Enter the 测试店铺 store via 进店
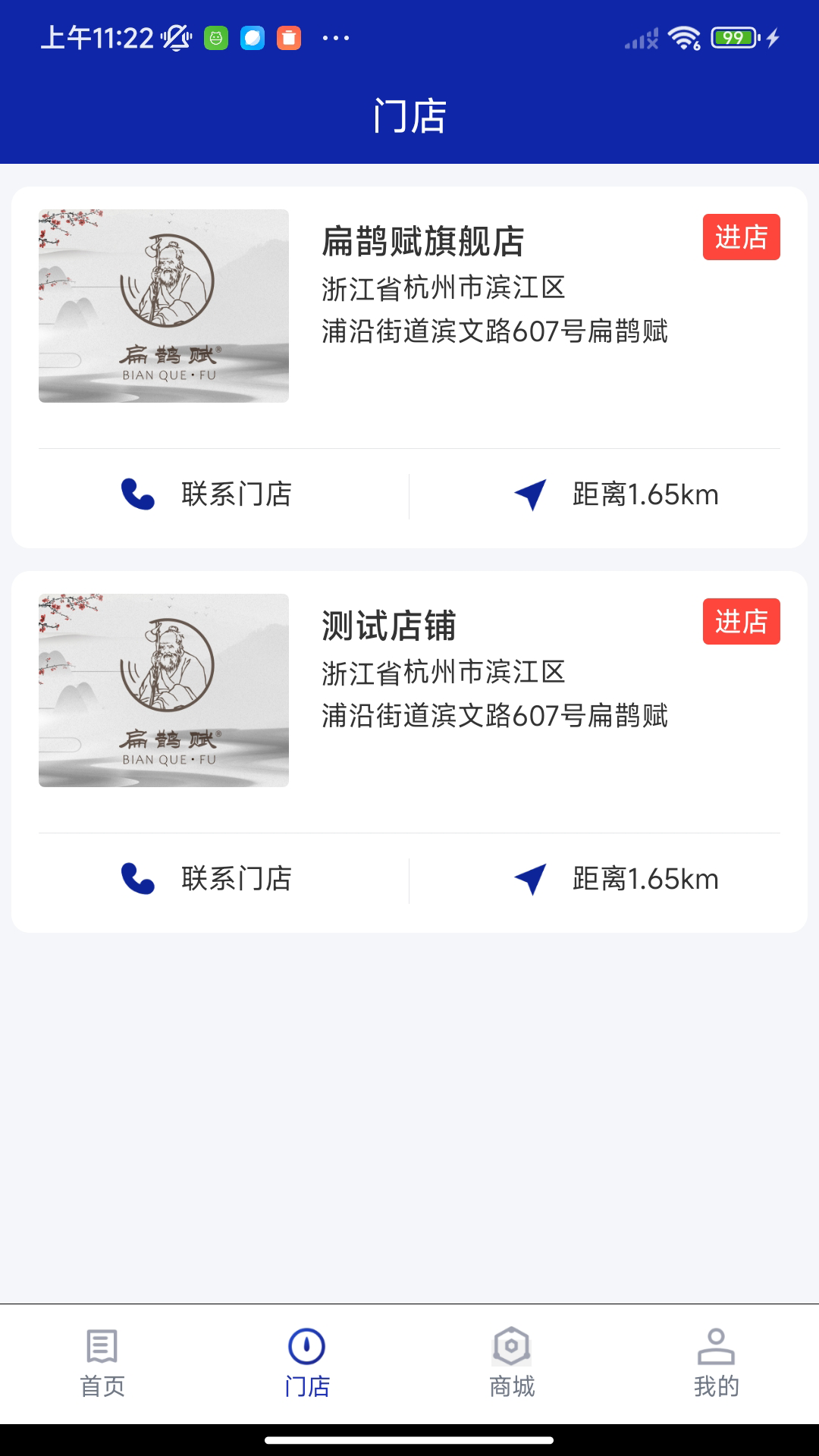 pyautogui.click(x=741, y=622)
